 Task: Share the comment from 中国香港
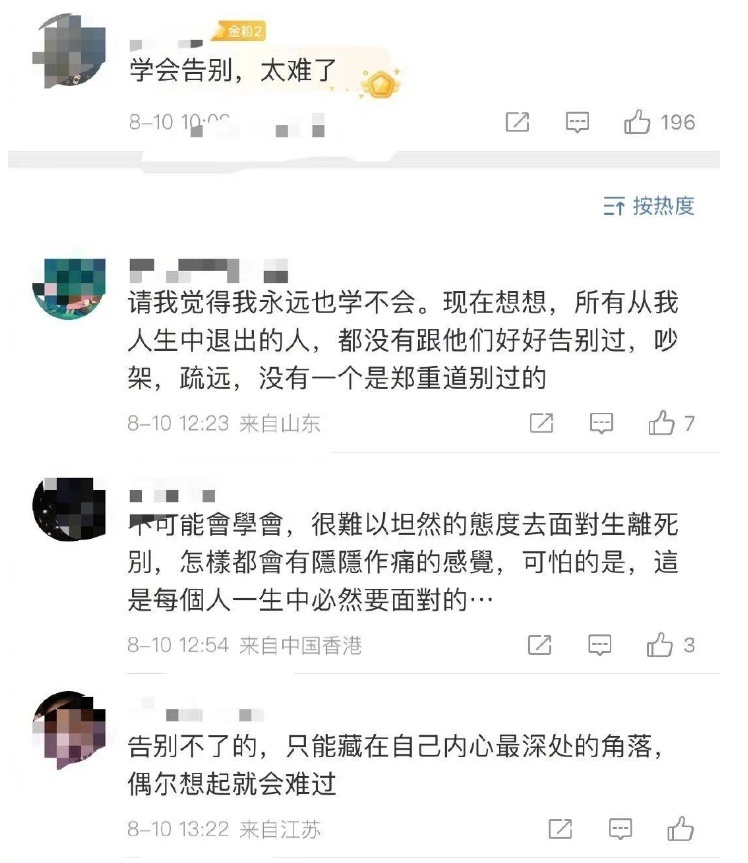click(539, 645)
